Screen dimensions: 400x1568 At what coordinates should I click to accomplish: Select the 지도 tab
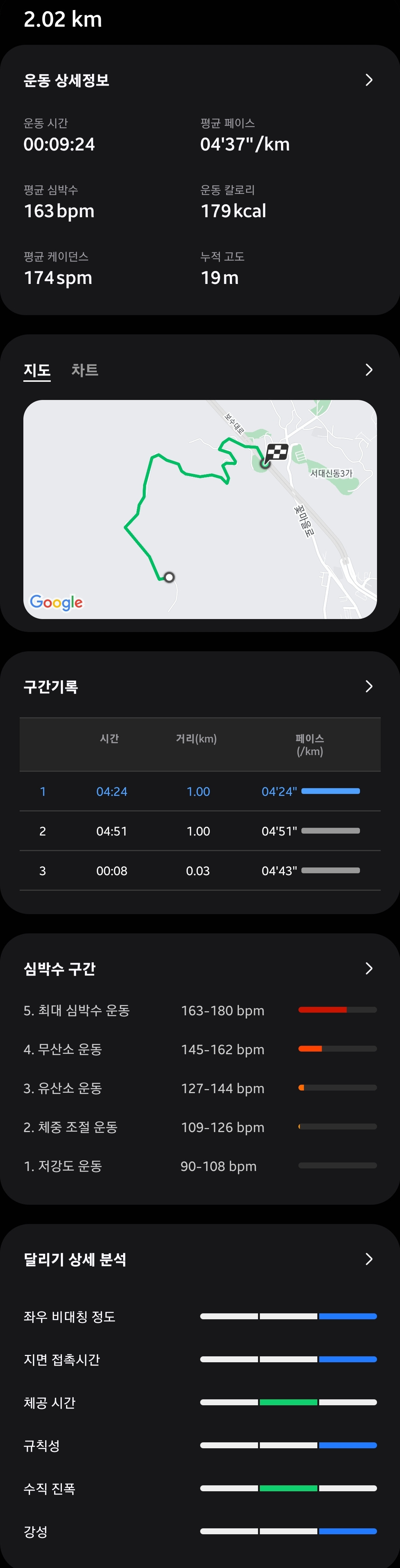pos(37,370)
